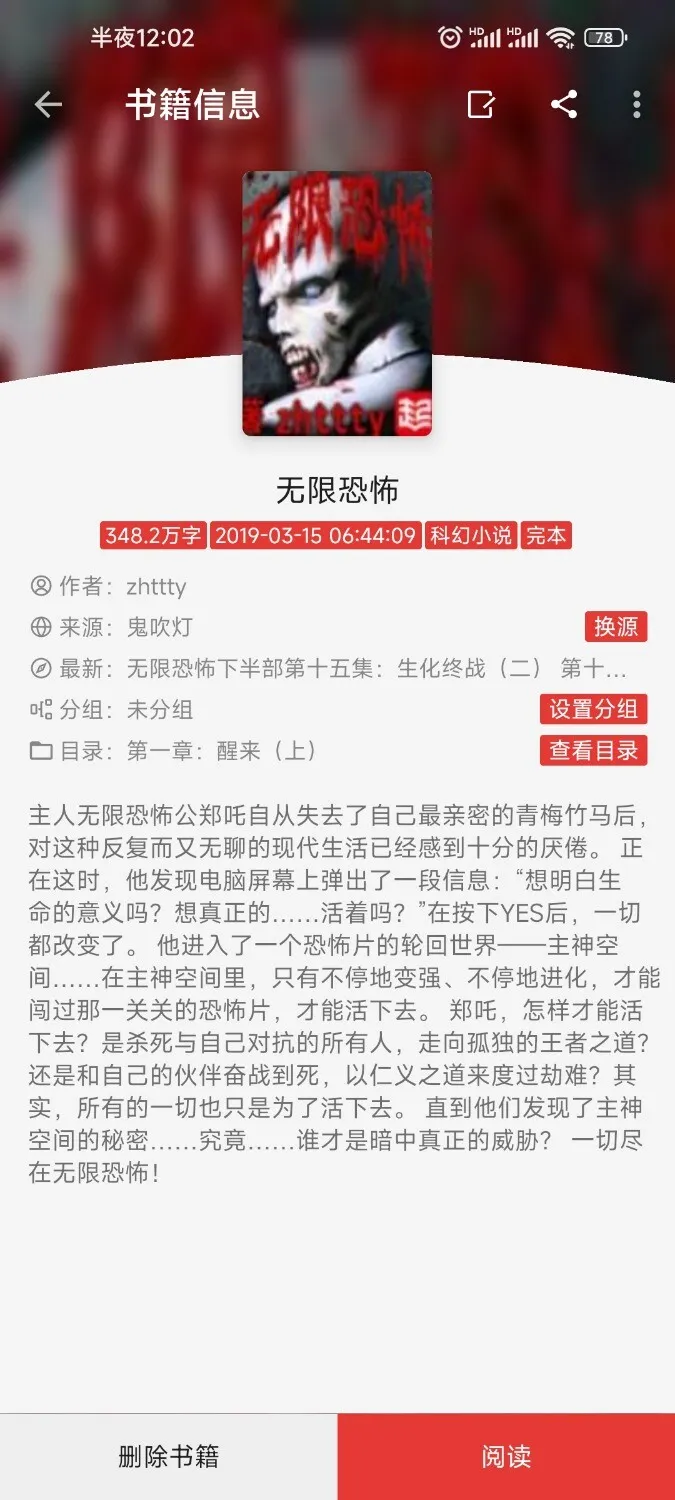Tap the 换源 button to change source
Viewport: 675px width, 1500px height.
coord(616,627)
